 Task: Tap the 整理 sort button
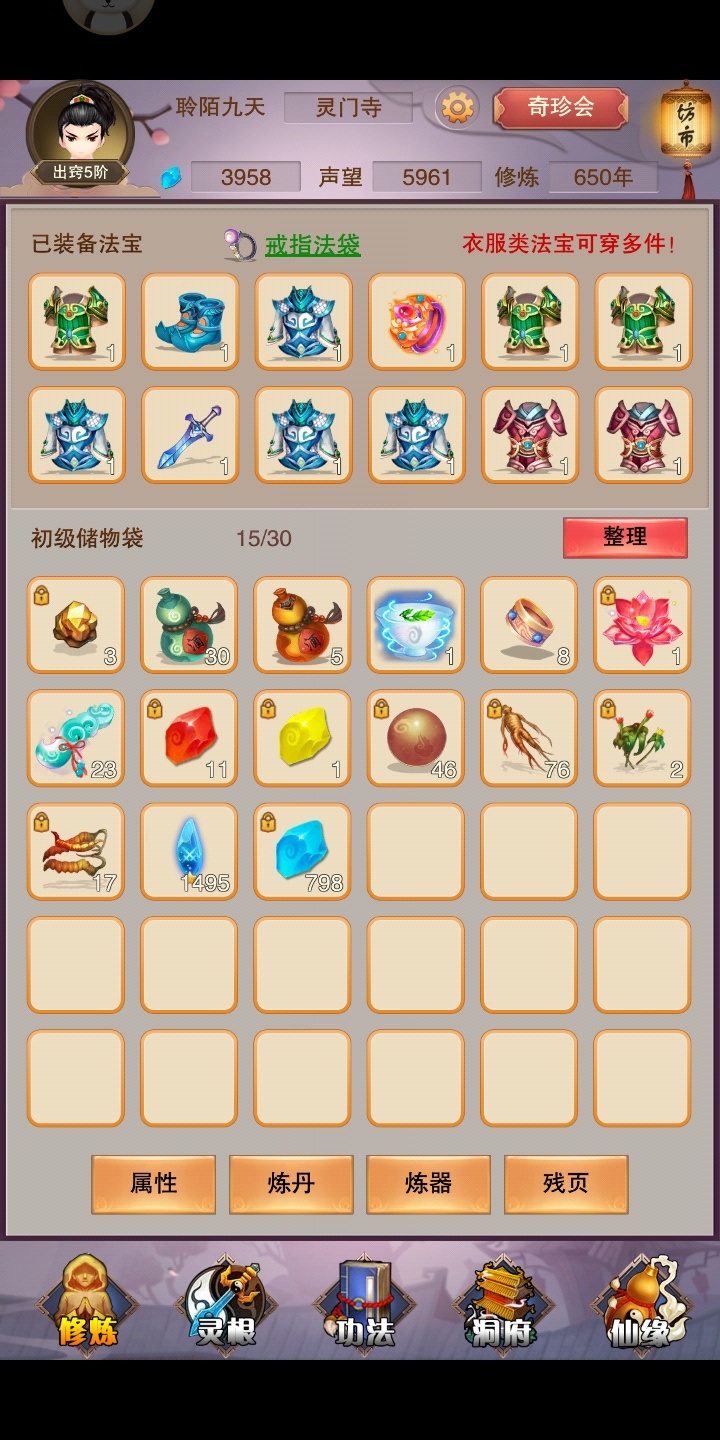[x=625, y=537]
